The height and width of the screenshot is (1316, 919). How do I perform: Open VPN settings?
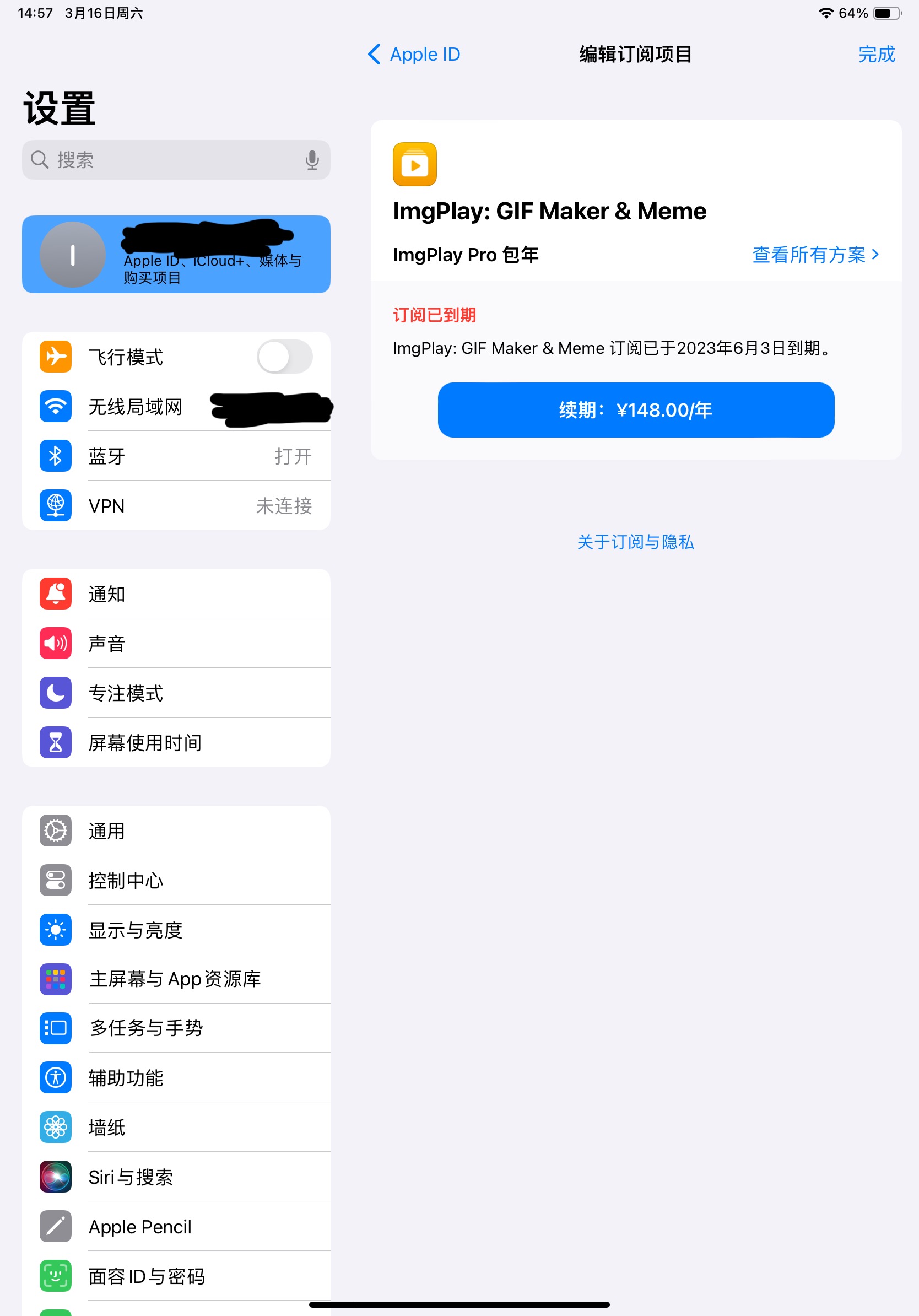click(x=176, y=505)
